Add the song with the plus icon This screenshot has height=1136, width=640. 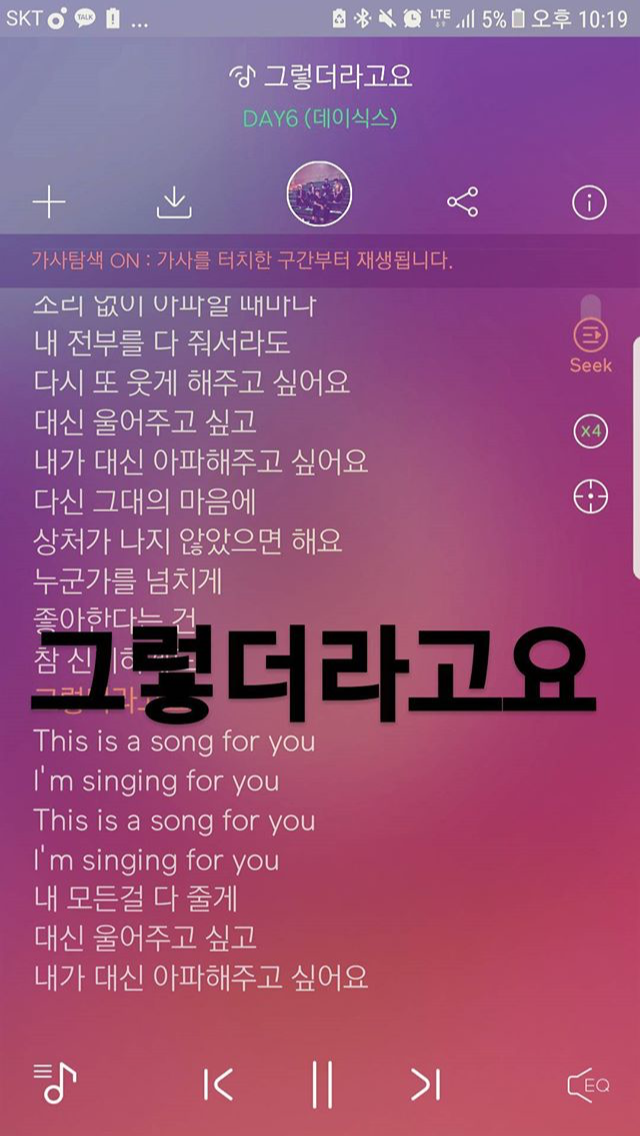(x=49, y=202)
